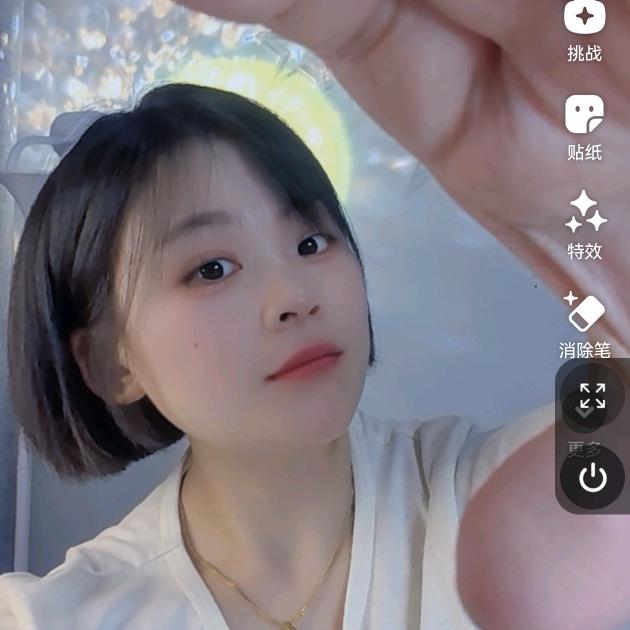Tap the power icon in floating panel
This screenshot has width=630, height=630.
click(592, 479)
